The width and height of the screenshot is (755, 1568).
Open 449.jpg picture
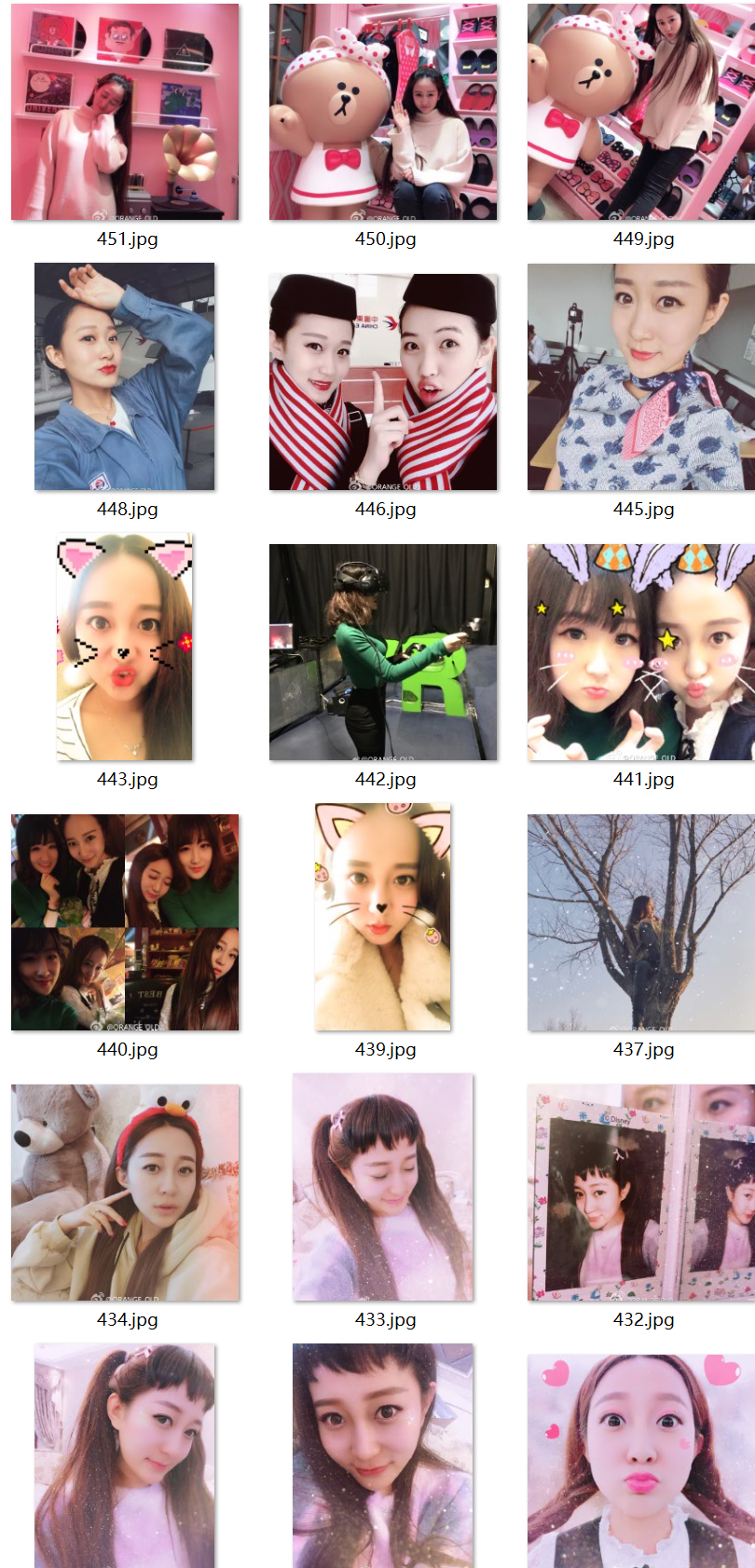pyautogui.click(x=641, y=112)
